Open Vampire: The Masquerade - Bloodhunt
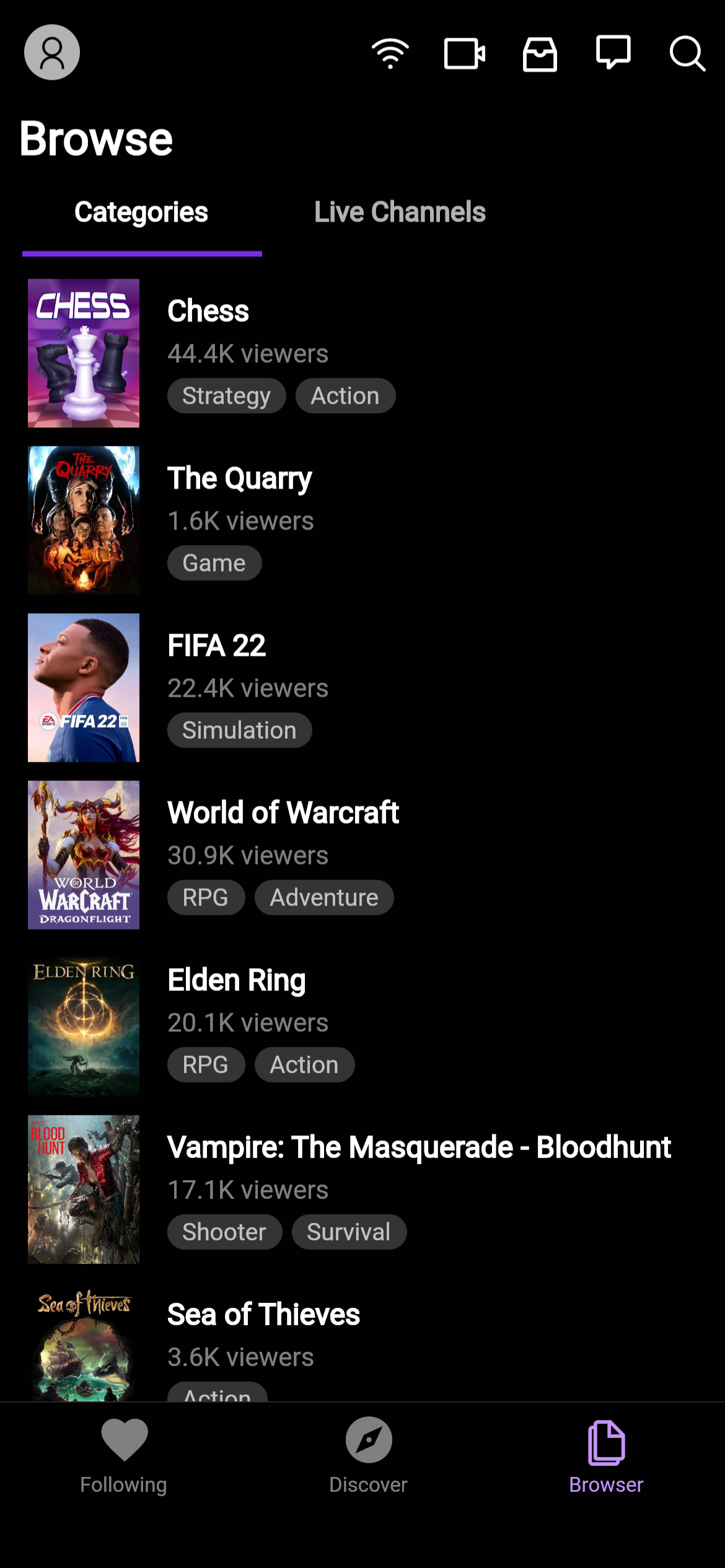Image resolution: width=725 pixels, height=1568 pixels. pos(362,1189)
